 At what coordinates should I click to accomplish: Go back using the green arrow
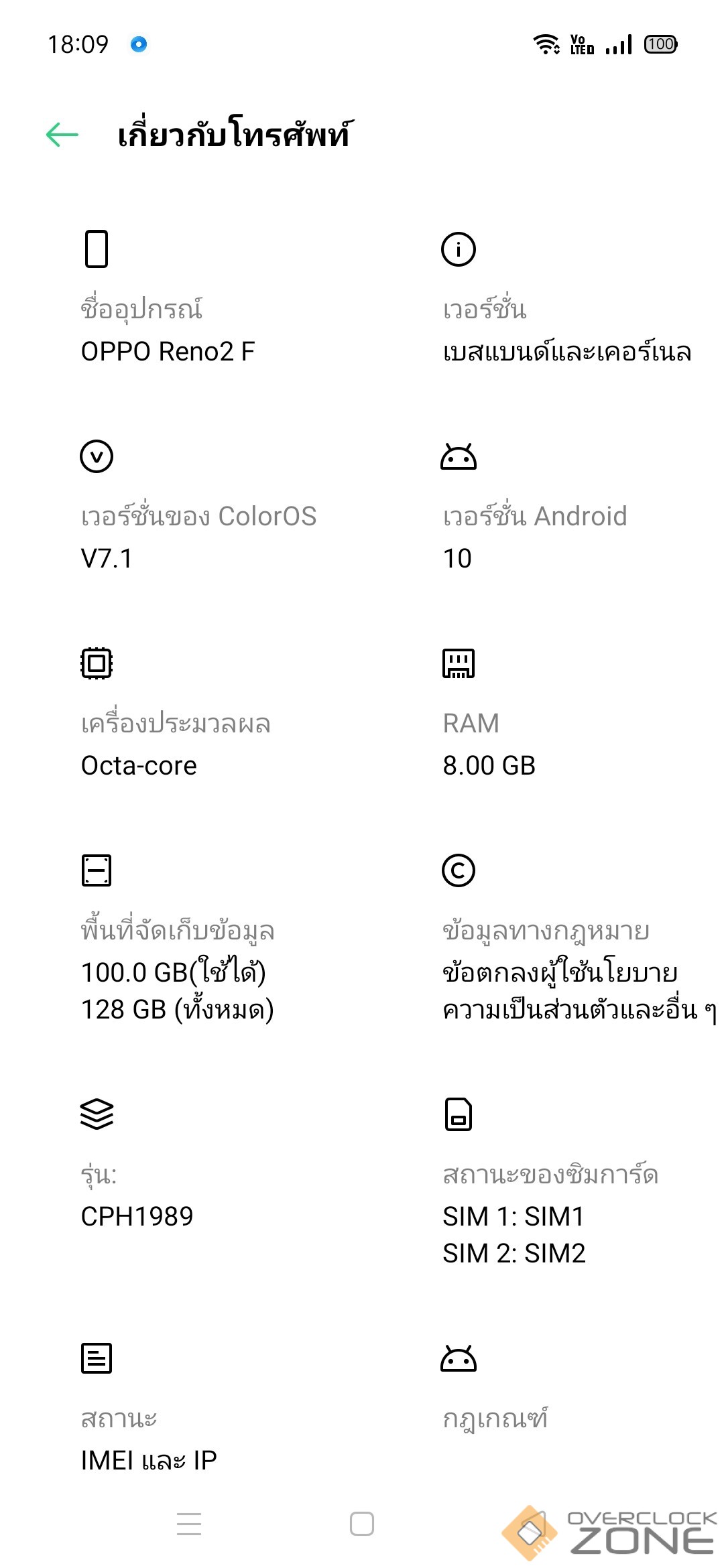coord(62,135)
